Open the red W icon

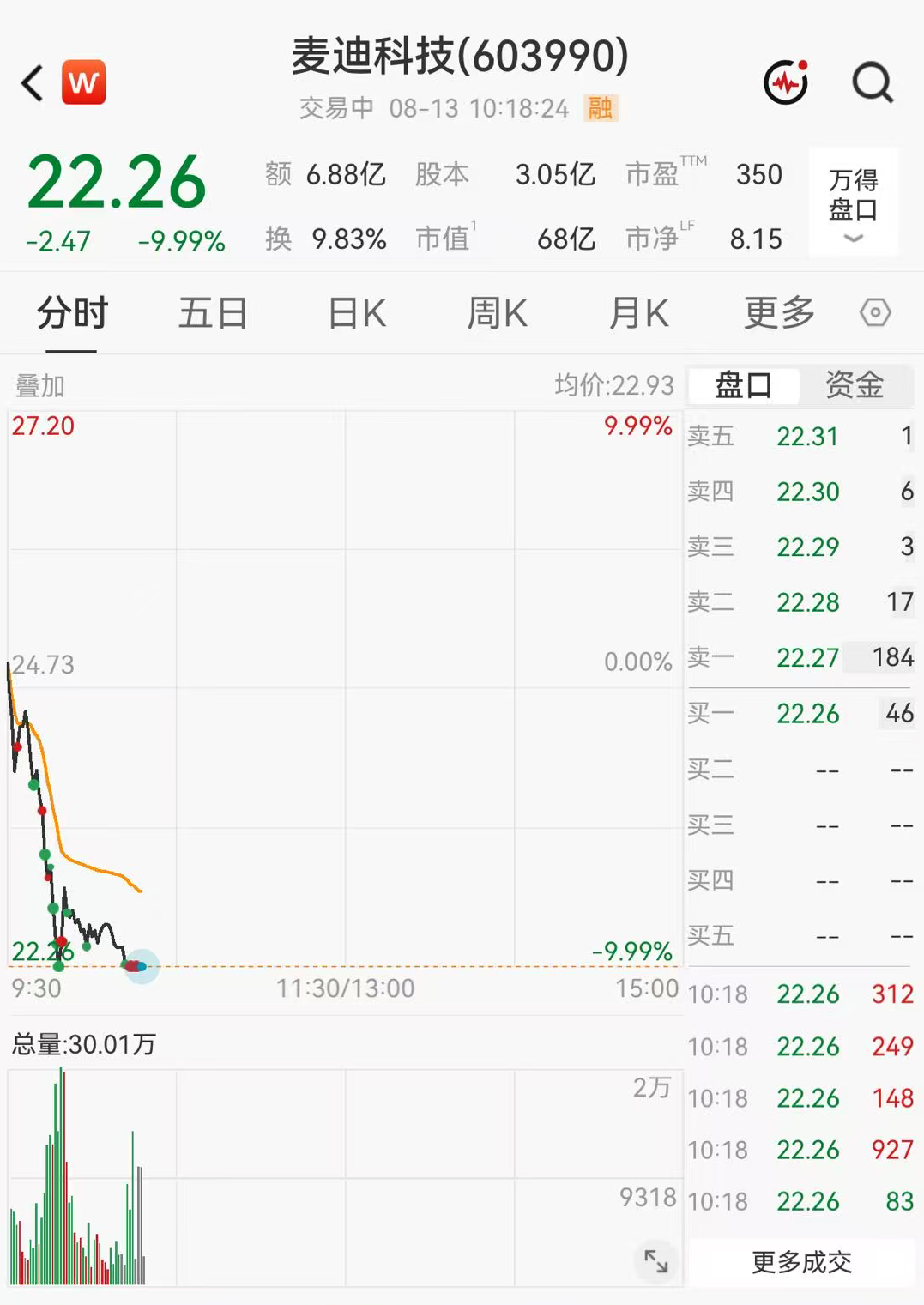pyautogui.click(x=83, y=82)
